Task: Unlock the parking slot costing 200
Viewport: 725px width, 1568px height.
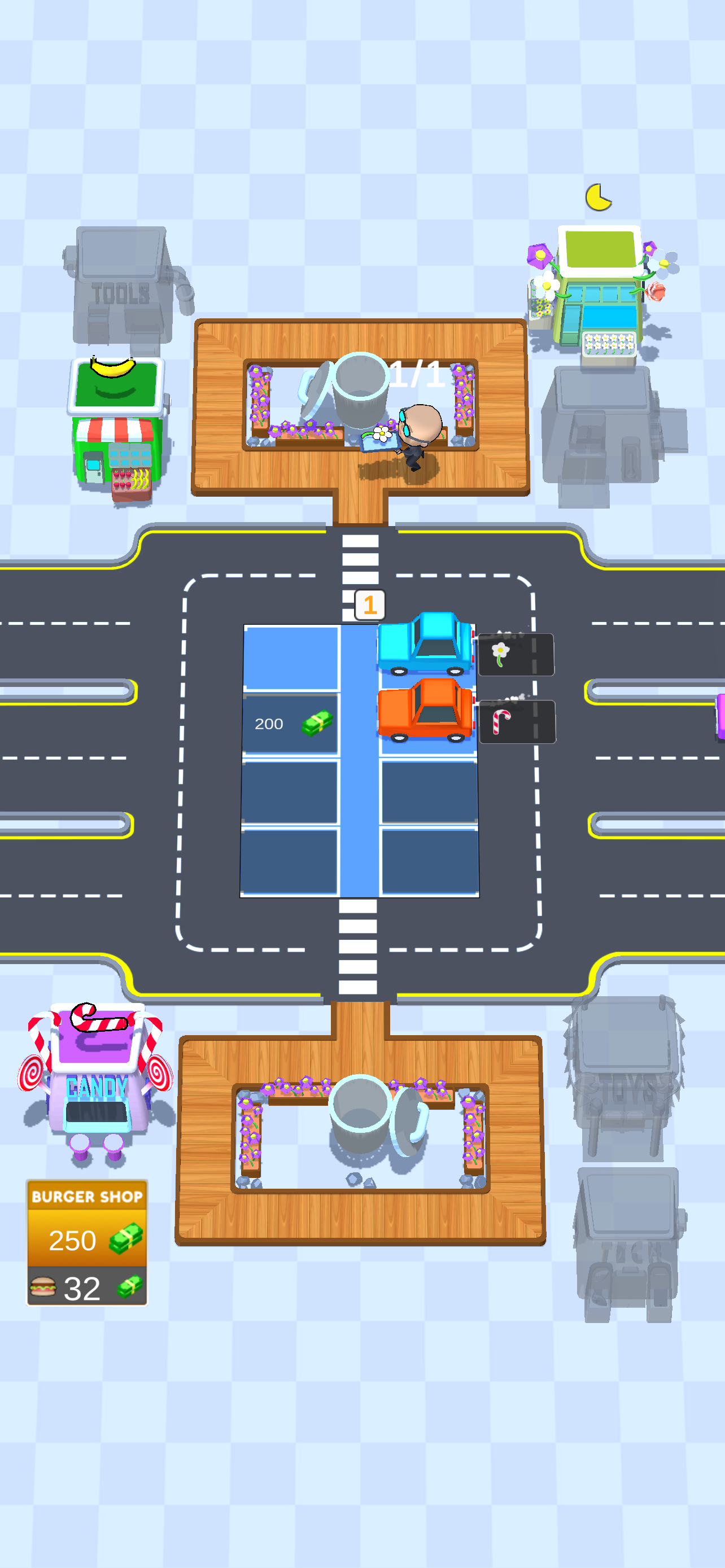Action: click(x=290, y=724)
